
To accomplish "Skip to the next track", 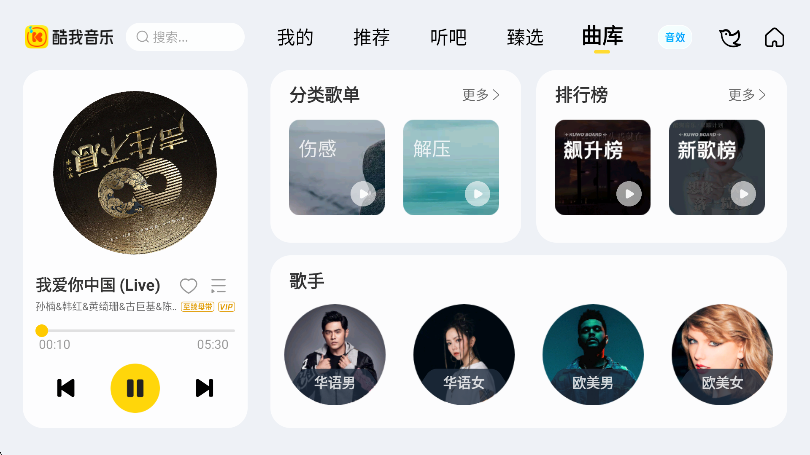I will (204, 388).
